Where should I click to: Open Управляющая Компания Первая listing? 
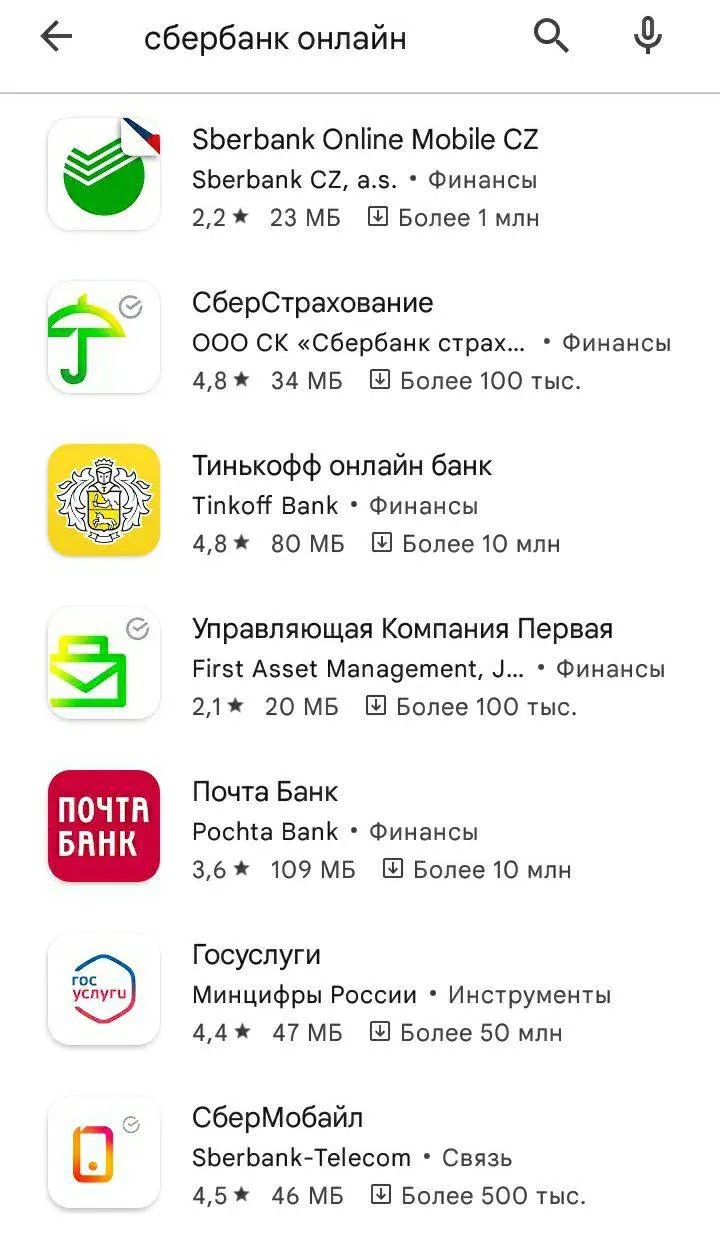point(360,665)
